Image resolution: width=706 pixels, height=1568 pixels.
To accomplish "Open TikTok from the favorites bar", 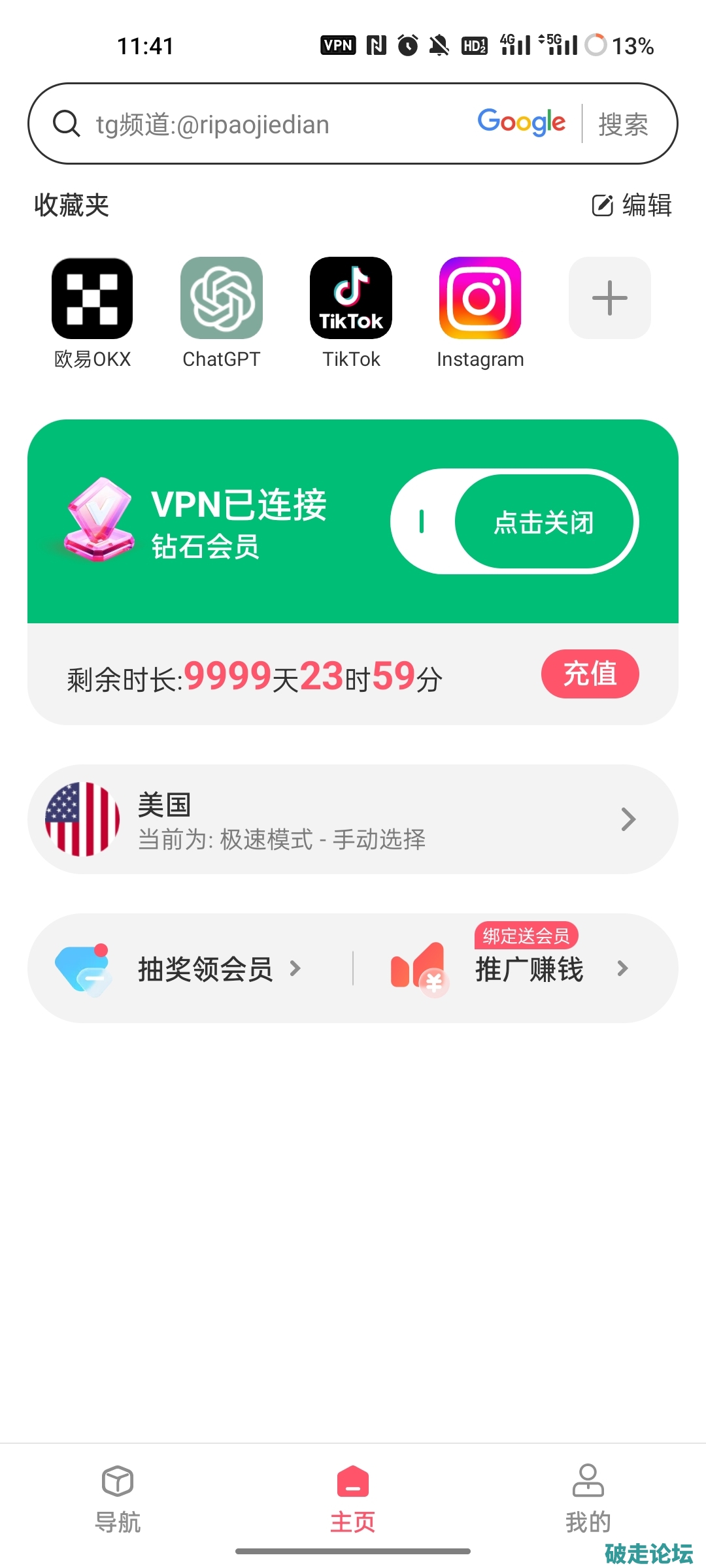I will click(x=350, y=297).
